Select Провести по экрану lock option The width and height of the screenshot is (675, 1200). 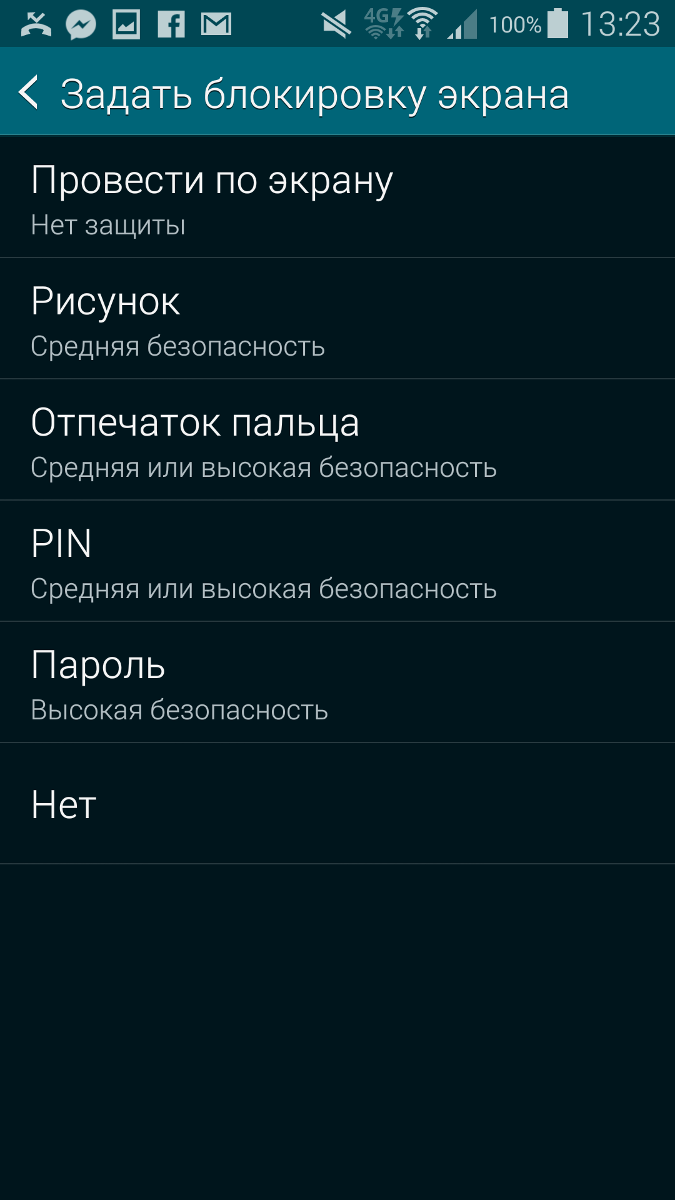click(337, 197)
